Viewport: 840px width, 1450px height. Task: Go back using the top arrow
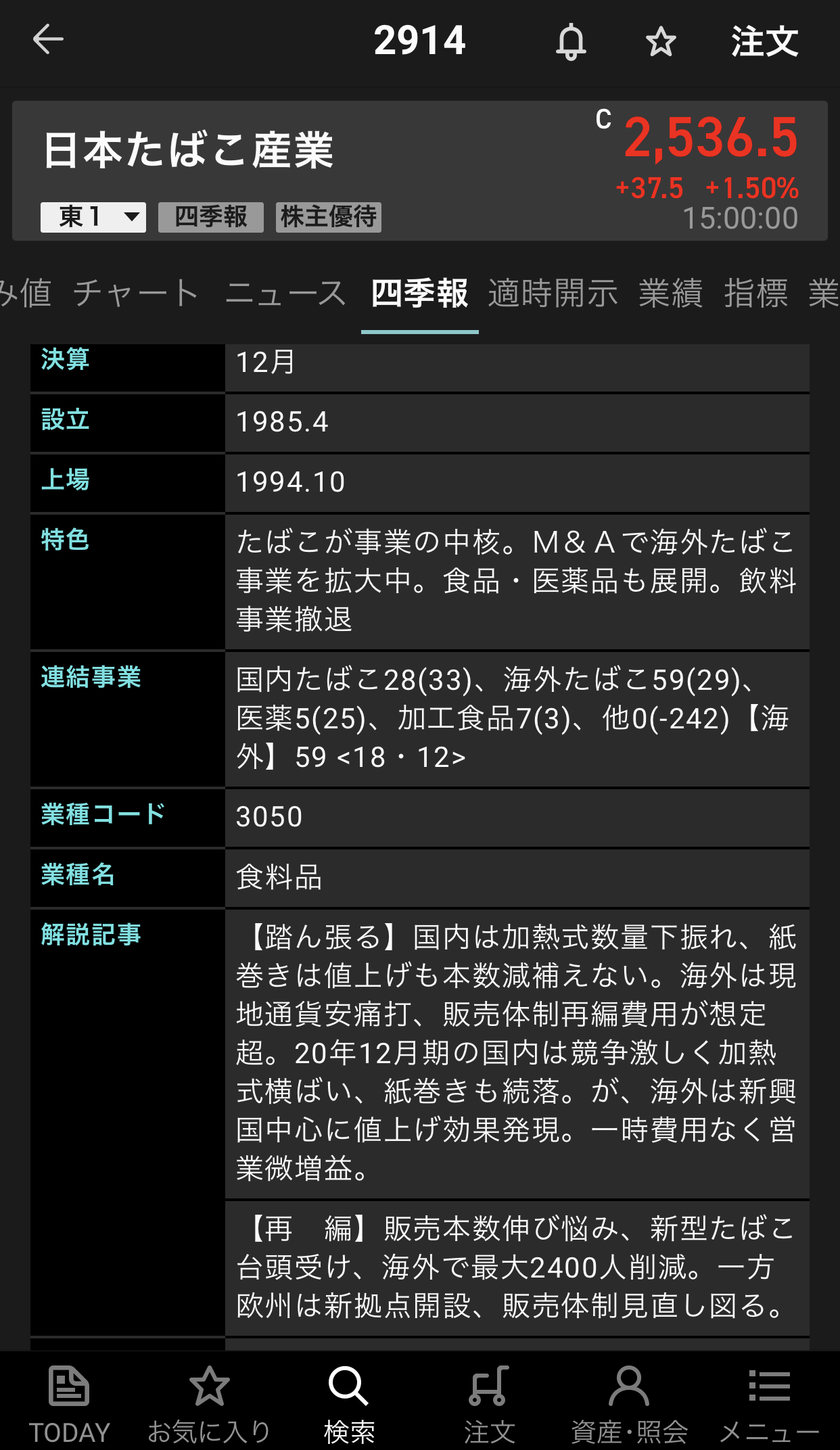tap(48, 39)
